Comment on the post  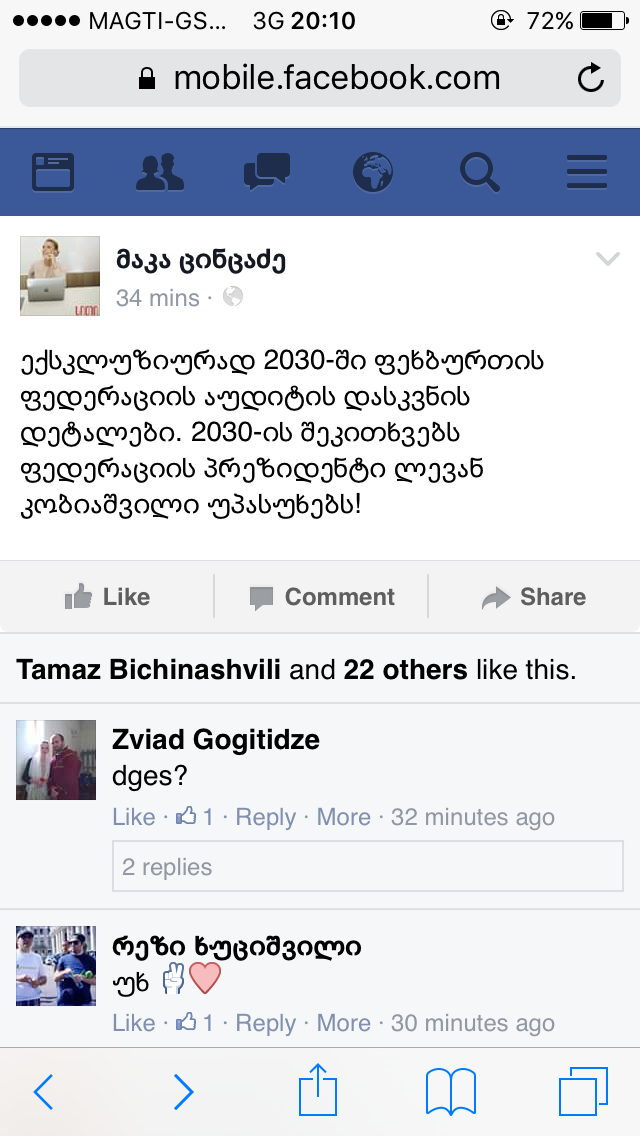[322, 597]
